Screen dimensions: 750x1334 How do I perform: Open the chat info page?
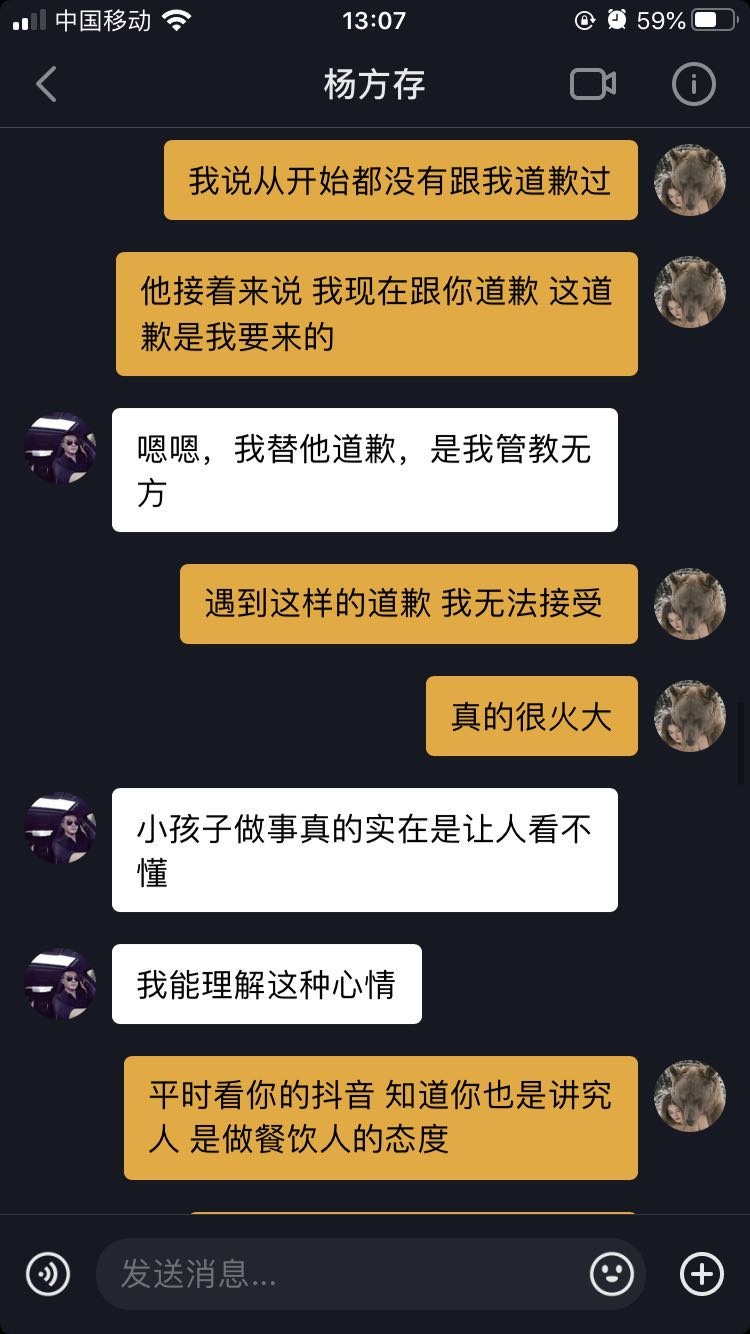(693, 85)
